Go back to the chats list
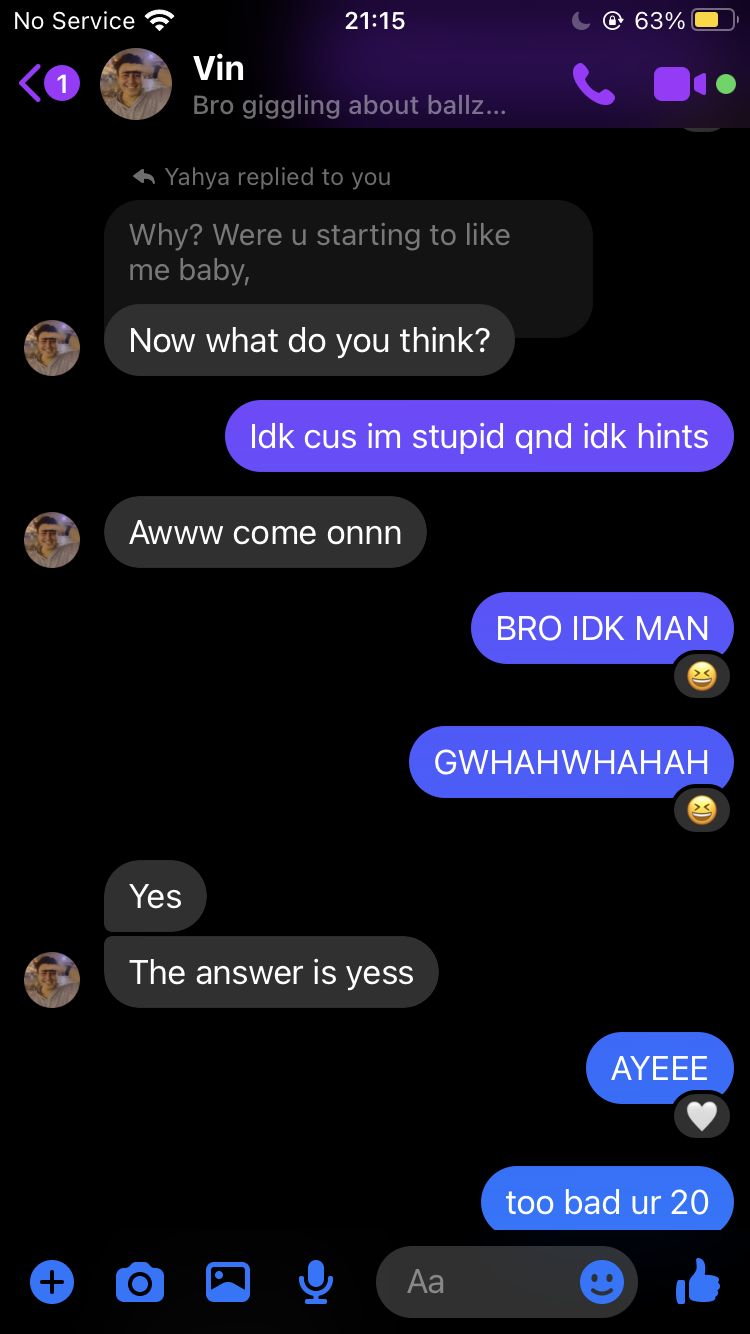The image size is (750, 1334). pos(45,84)
